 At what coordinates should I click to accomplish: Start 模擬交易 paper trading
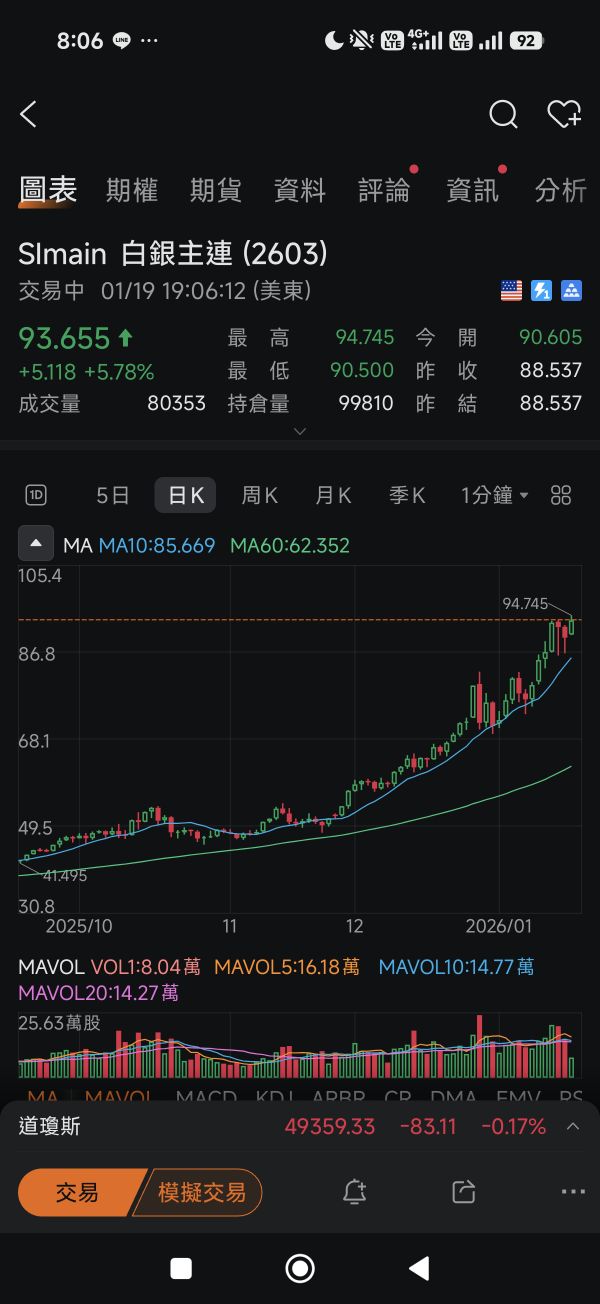[200, 1192]
